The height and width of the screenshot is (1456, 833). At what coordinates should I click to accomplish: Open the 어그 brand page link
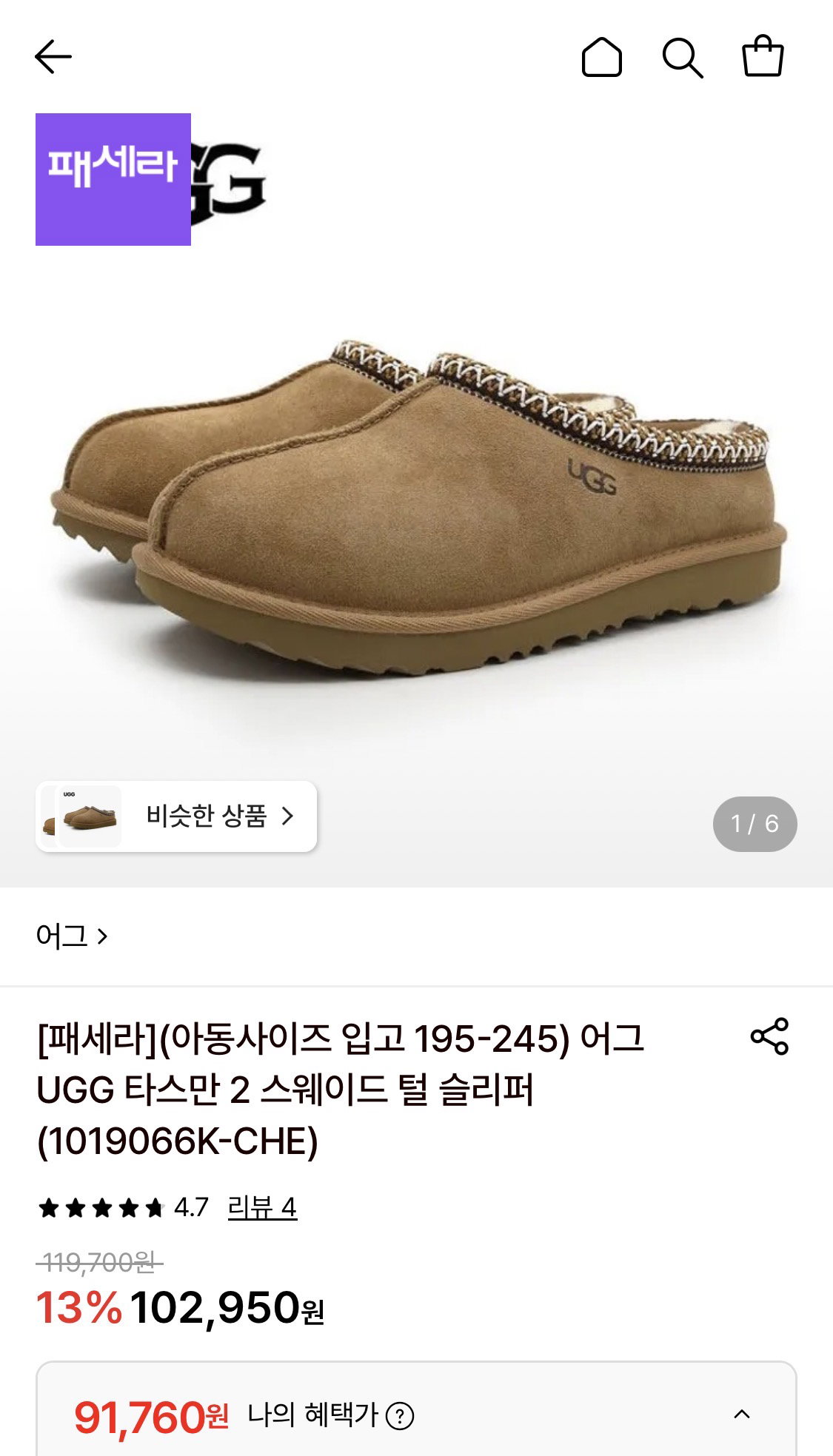coord(72,936)
